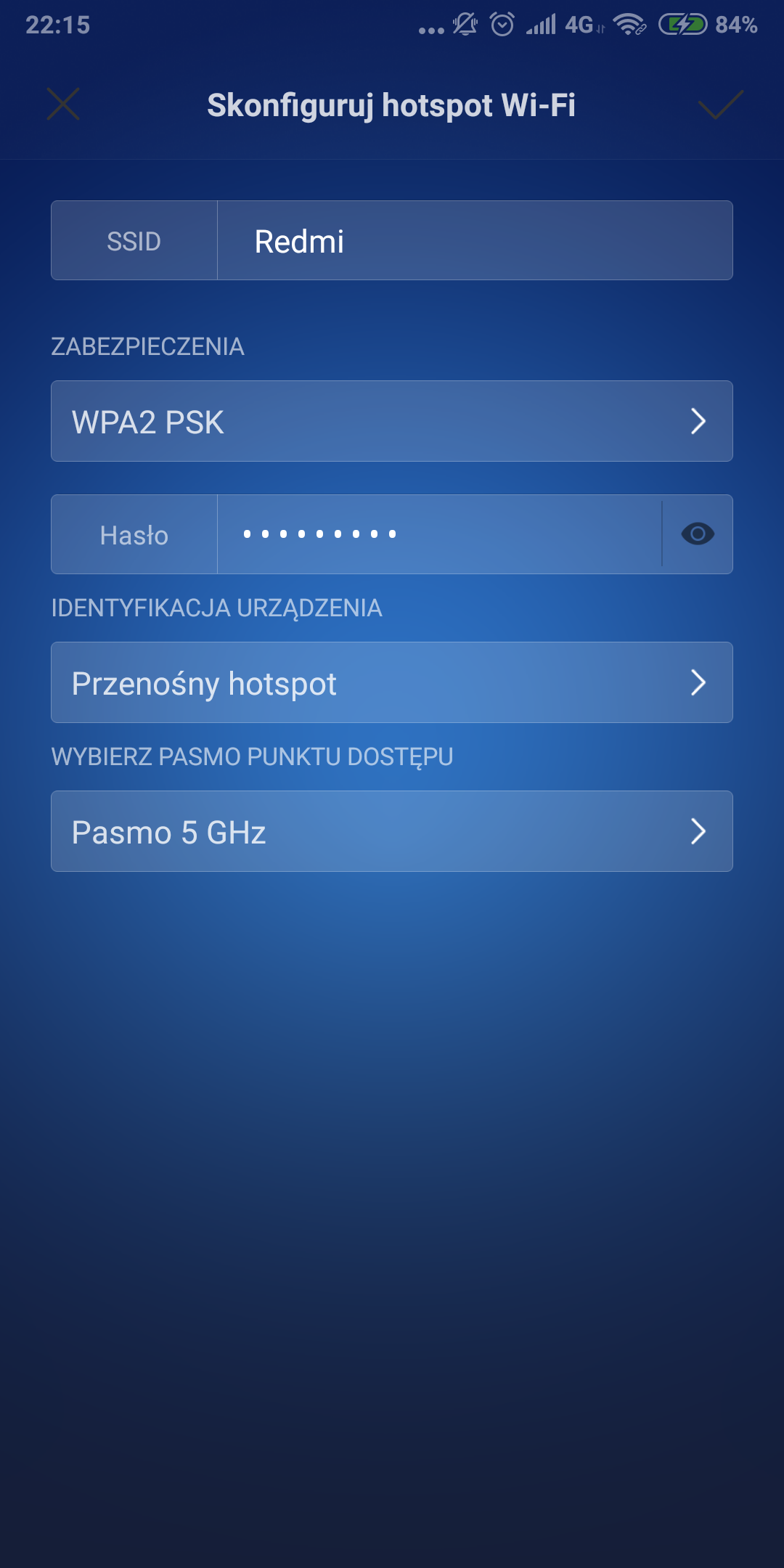
Task: Tap the battery charging indicator
Action: tap(681, 24)
